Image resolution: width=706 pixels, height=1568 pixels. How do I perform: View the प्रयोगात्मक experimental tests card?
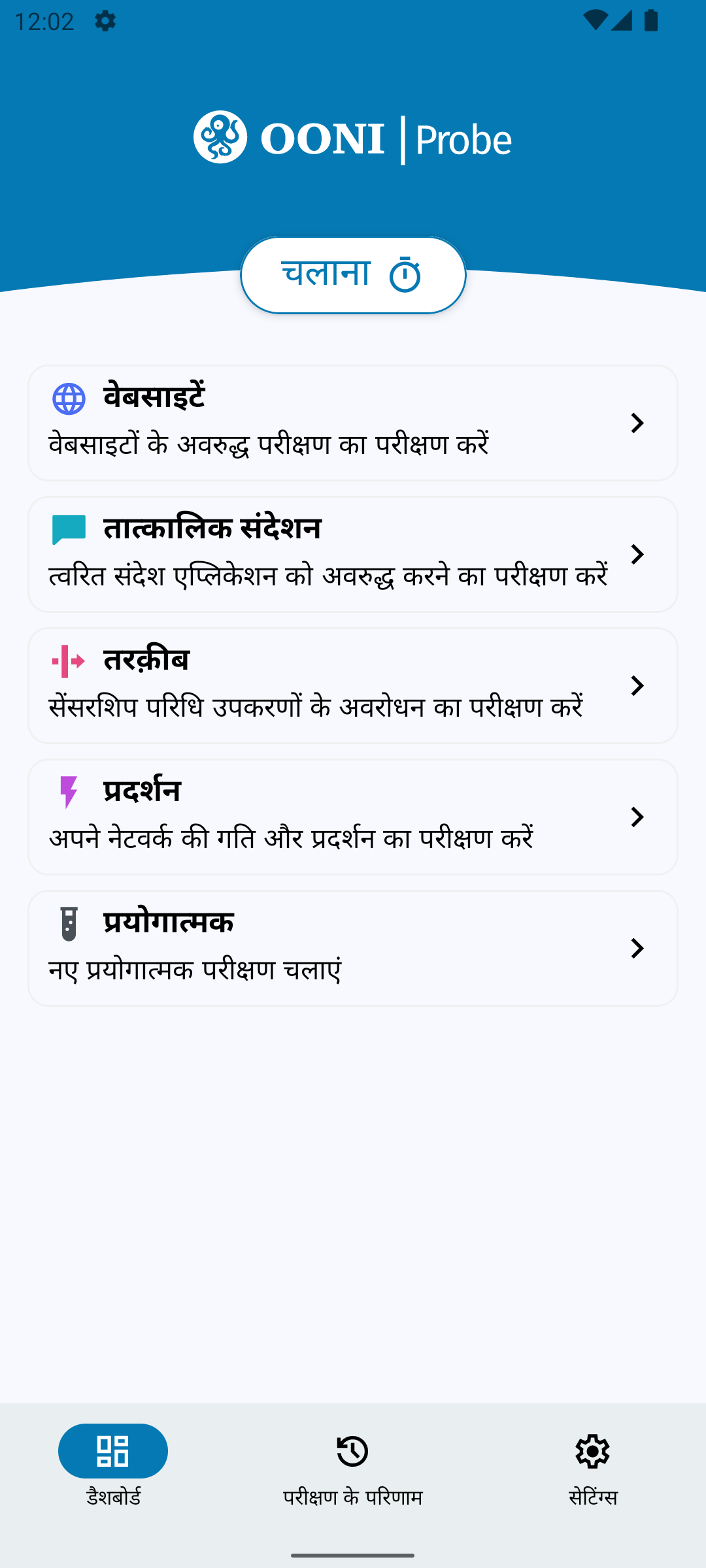(353, 949)
